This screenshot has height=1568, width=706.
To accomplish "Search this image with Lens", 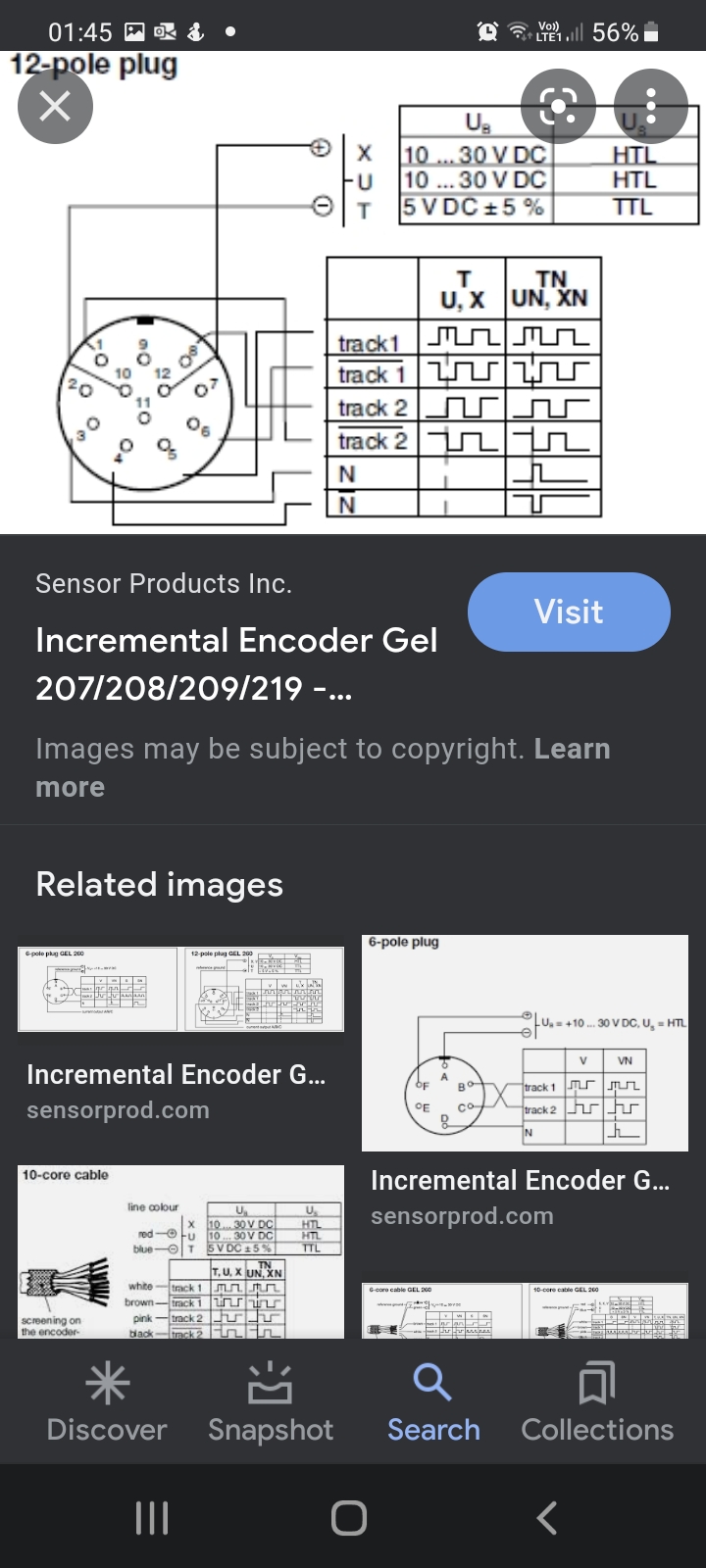I will (557, 106).
